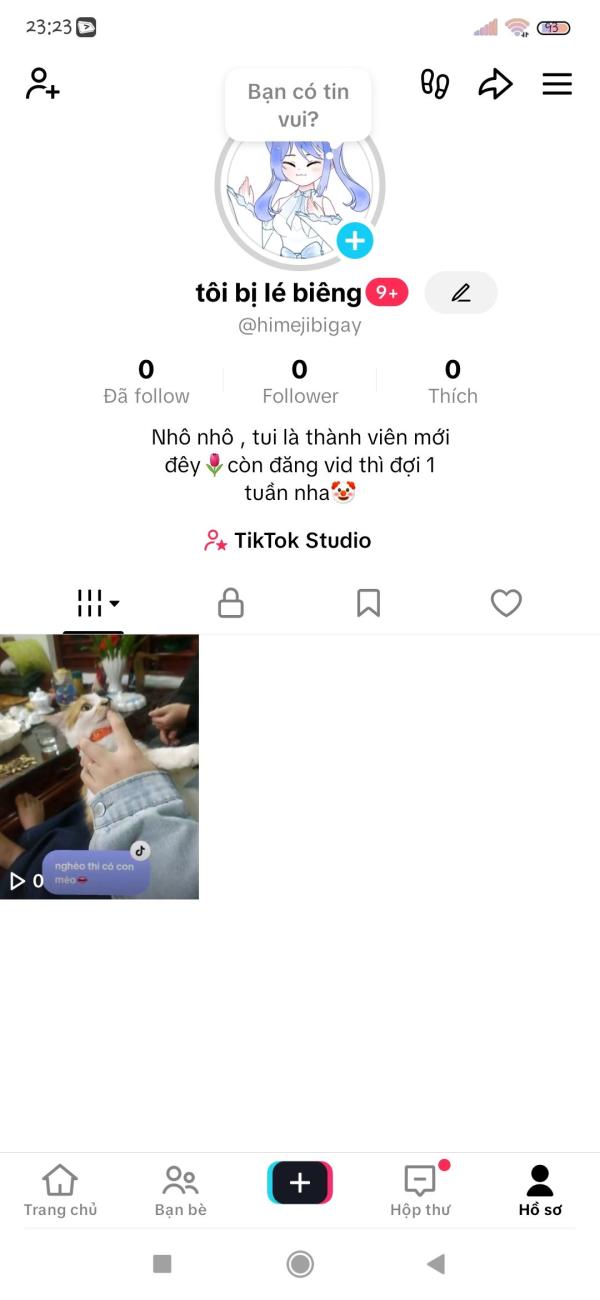600x1300 pixels.
Task: Tap the 'Bạn có tin vui?' bubble
Action: pos(298,105)
